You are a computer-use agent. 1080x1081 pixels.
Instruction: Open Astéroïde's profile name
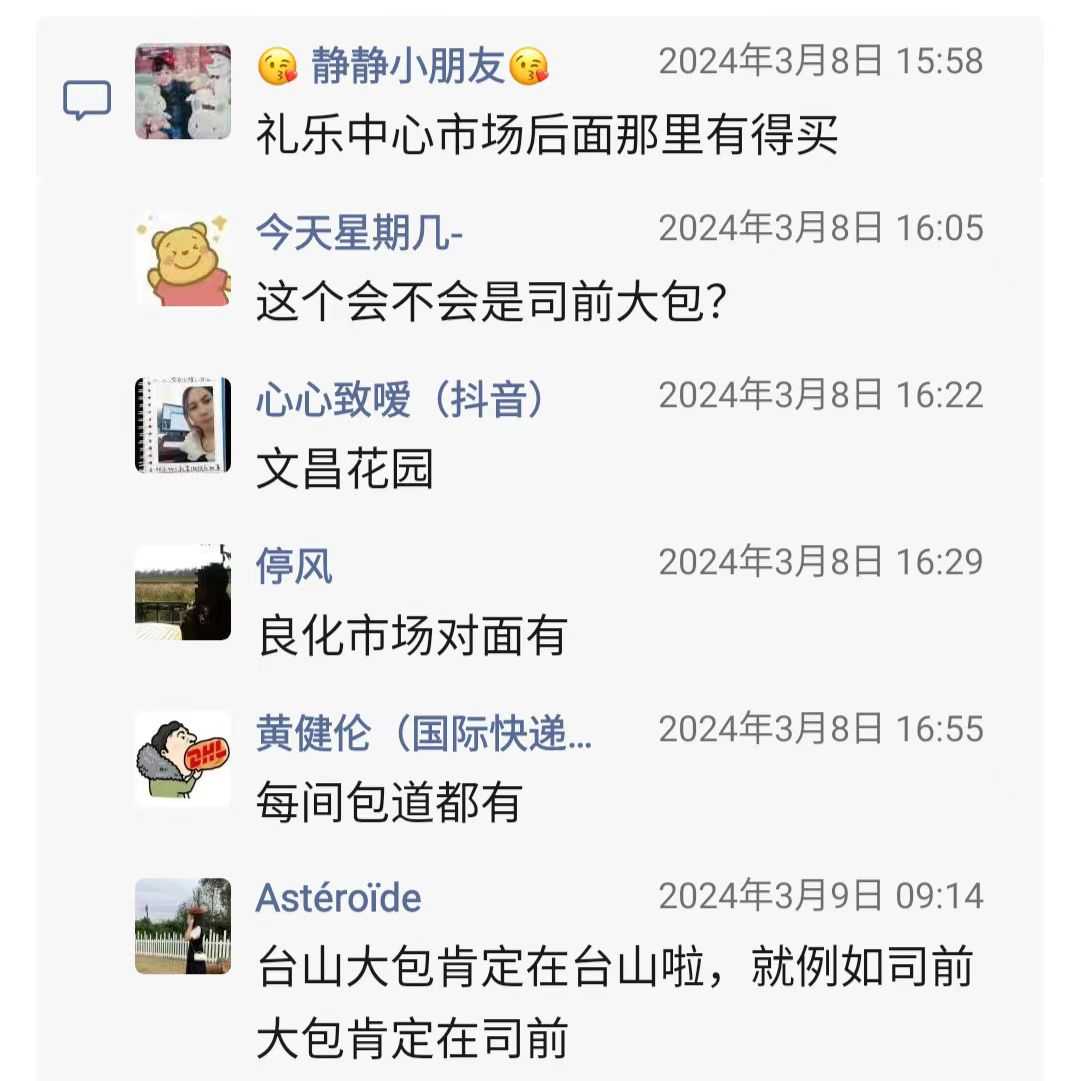338,897
